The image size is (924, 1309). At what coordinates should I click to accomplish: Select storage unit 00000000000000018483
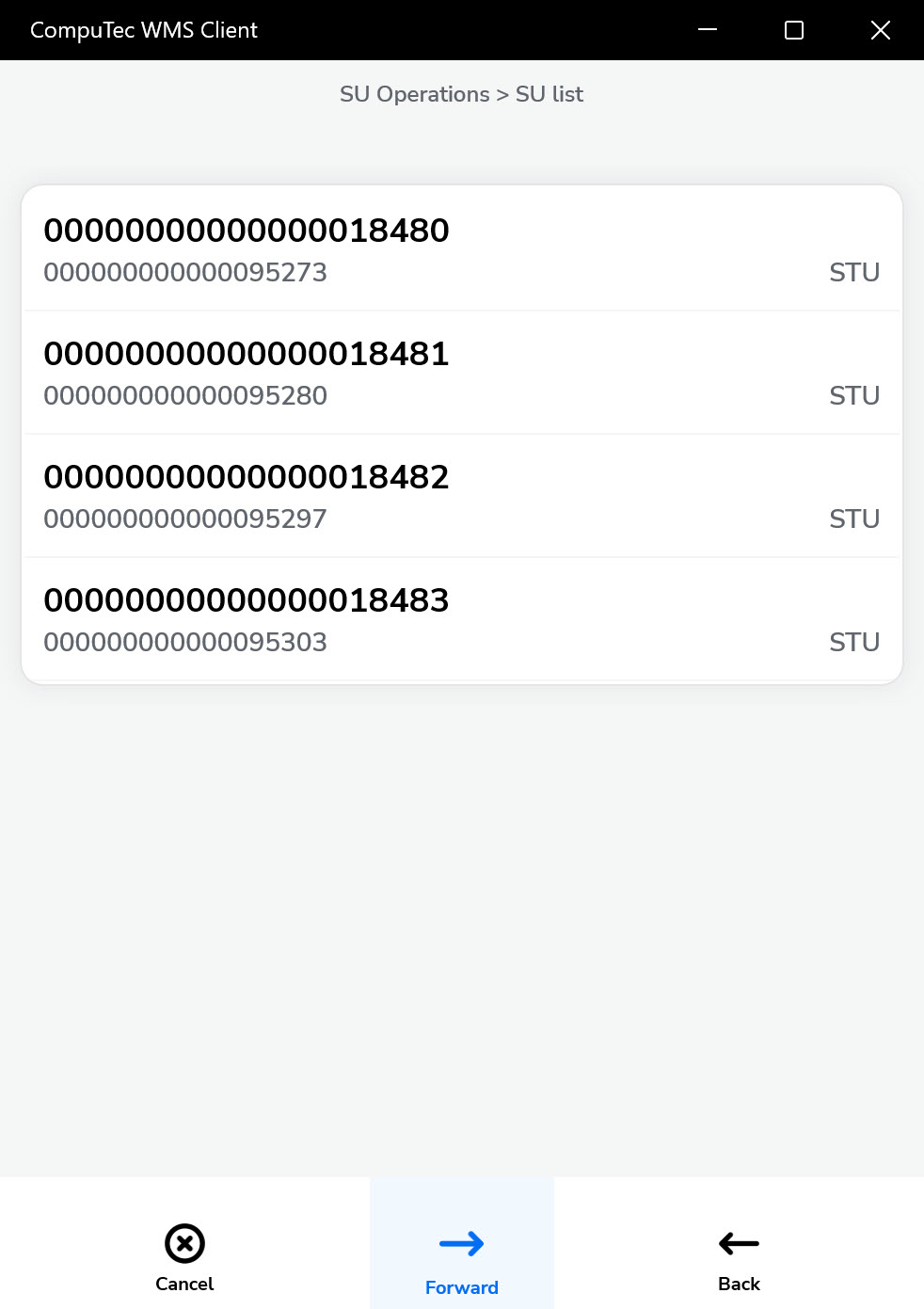pyautogui.click(x=247, y=600)
